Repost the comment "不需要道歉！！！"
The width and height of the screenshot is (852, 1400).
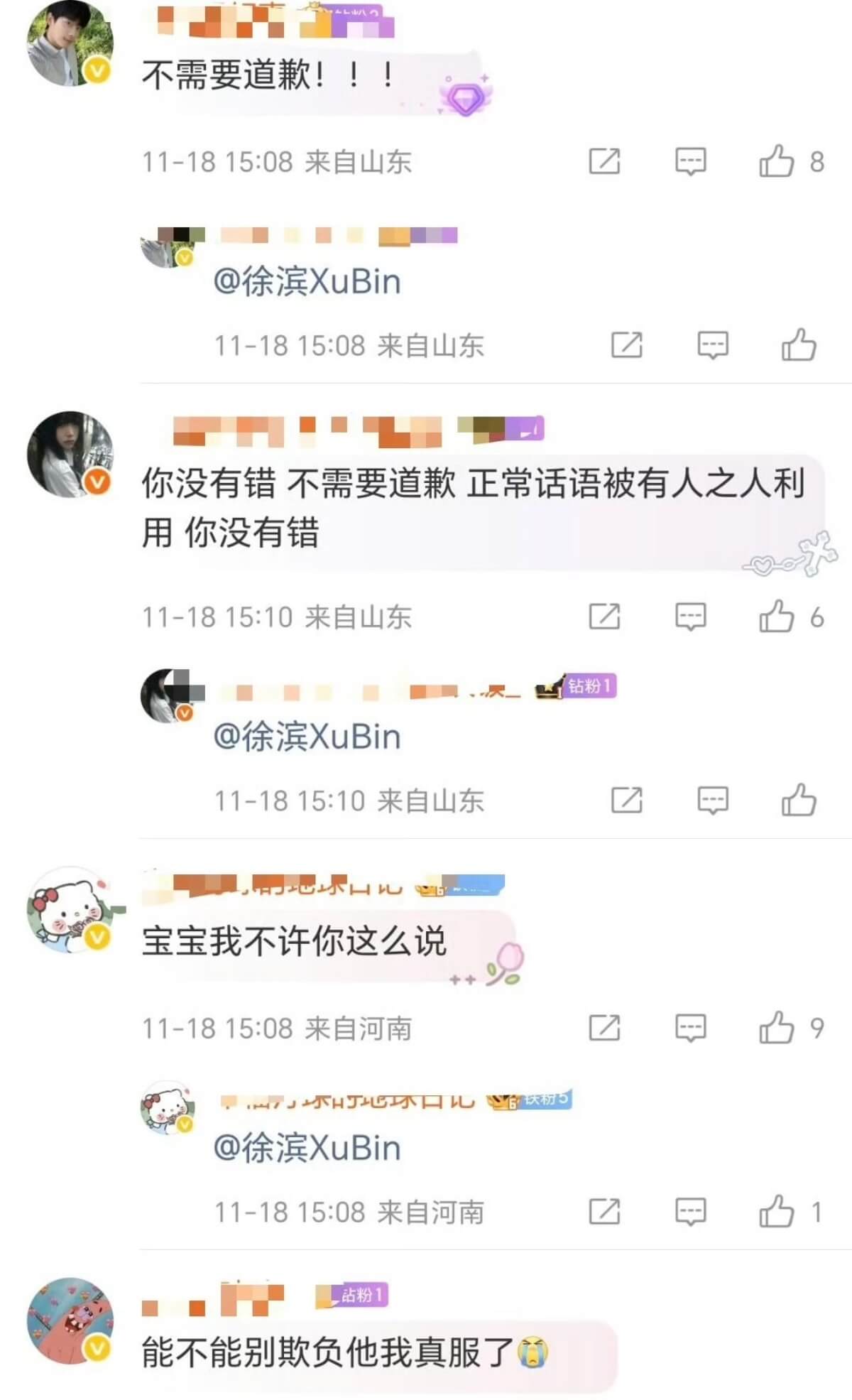point(604,161)
